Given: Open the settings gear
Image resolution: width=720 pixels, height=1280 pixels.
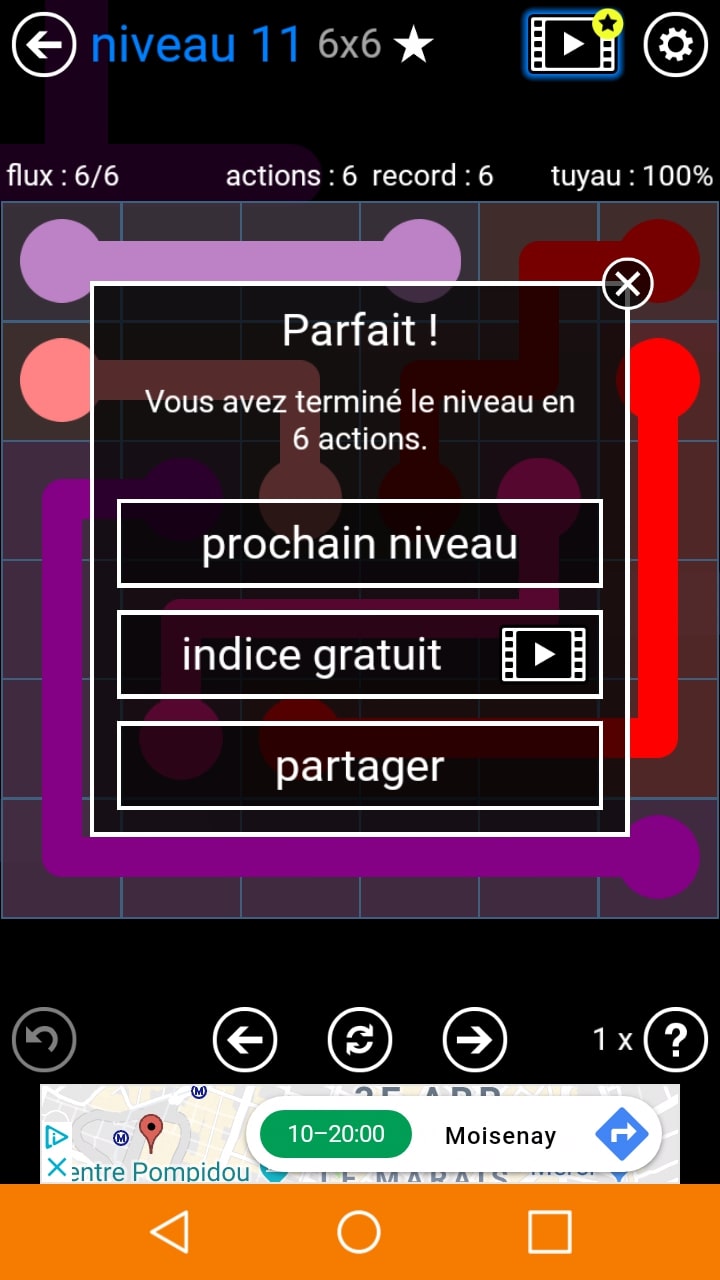Looking at the screenshot, I should [x=676, y=45].
